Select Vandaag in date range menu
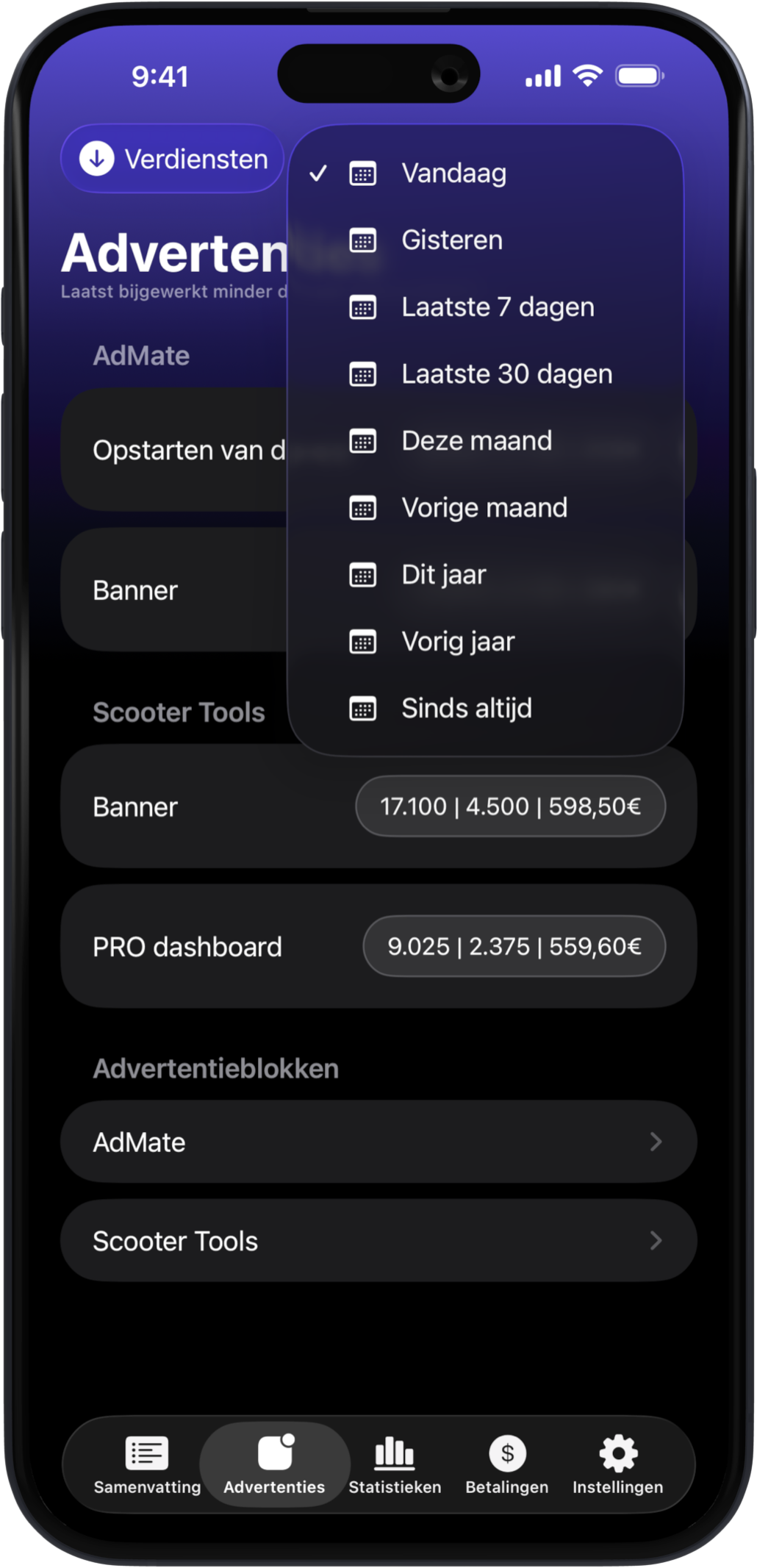 (x=453, y=174)
